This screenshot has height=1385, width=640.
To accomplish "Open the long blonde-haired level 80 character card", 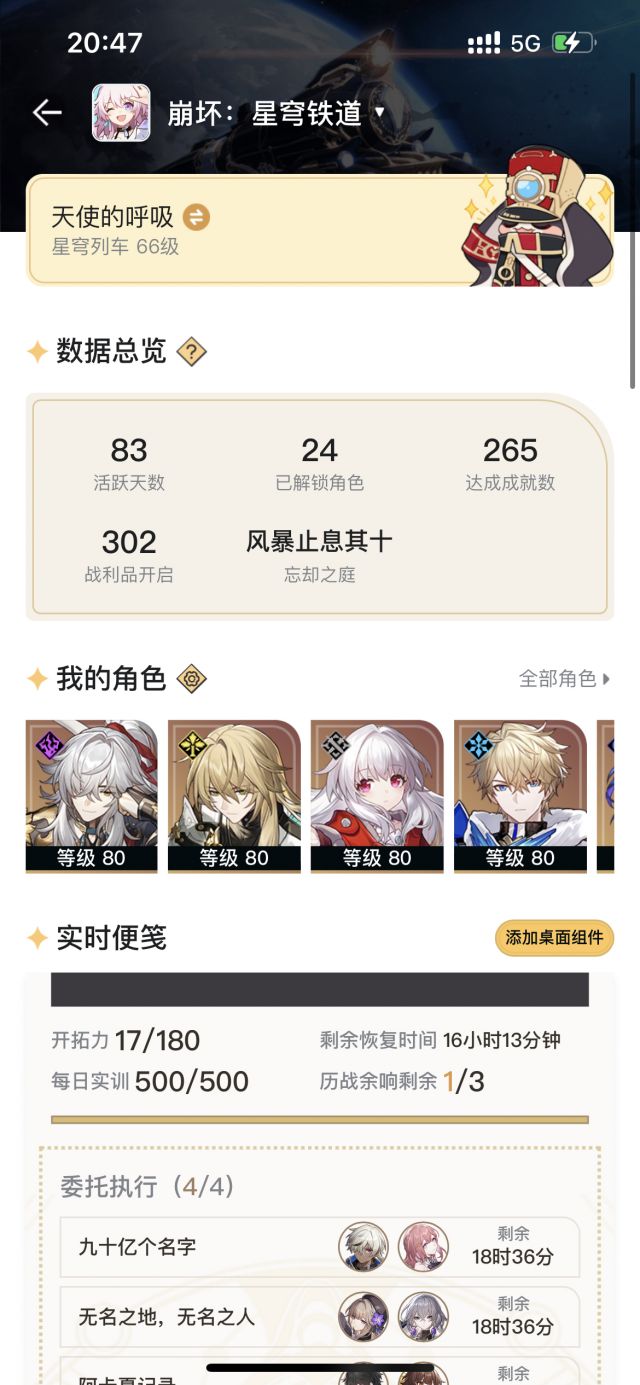I will [x=234, y=795].
